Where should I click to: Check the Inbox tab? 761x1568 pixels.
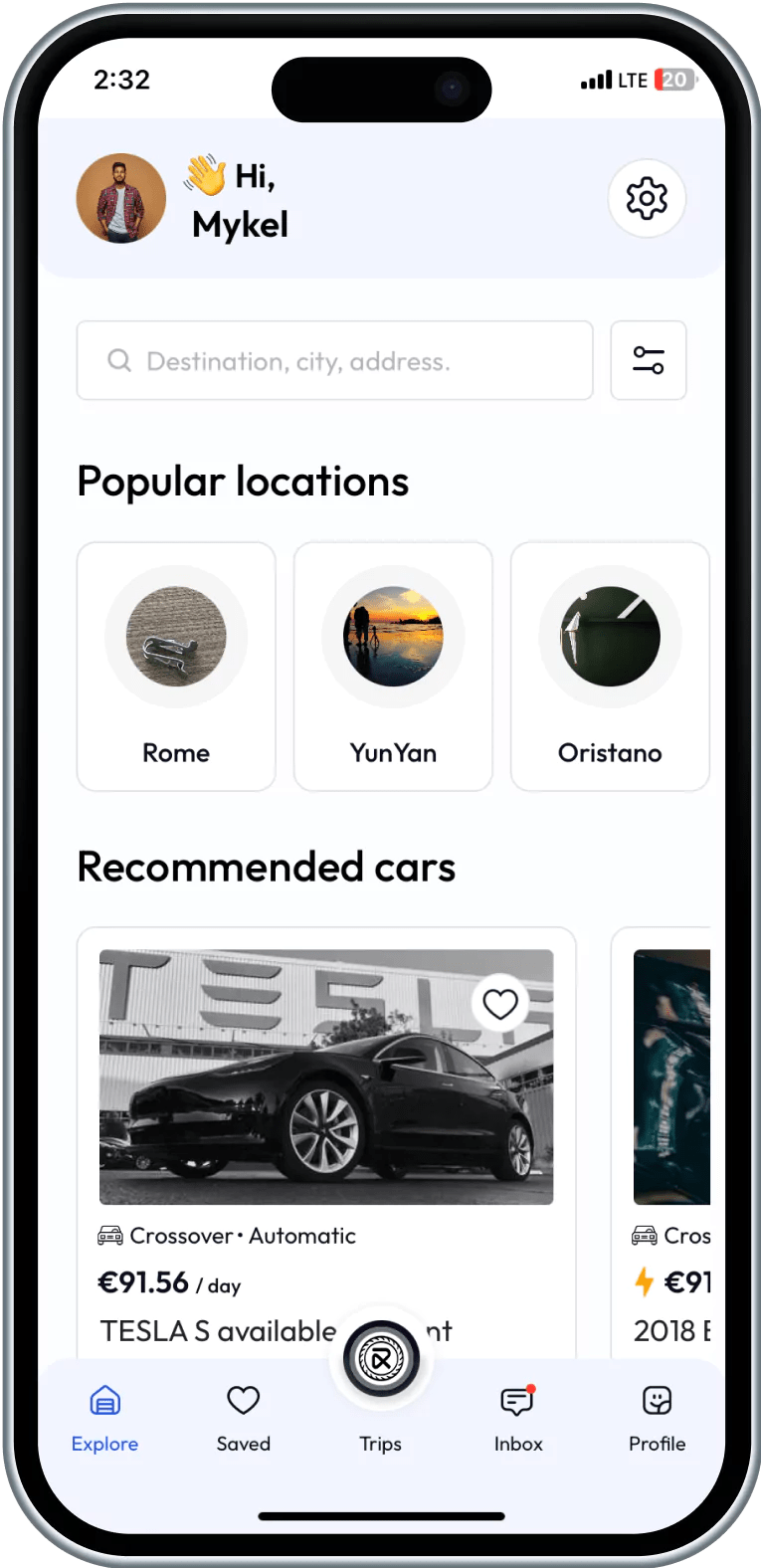518,1419
